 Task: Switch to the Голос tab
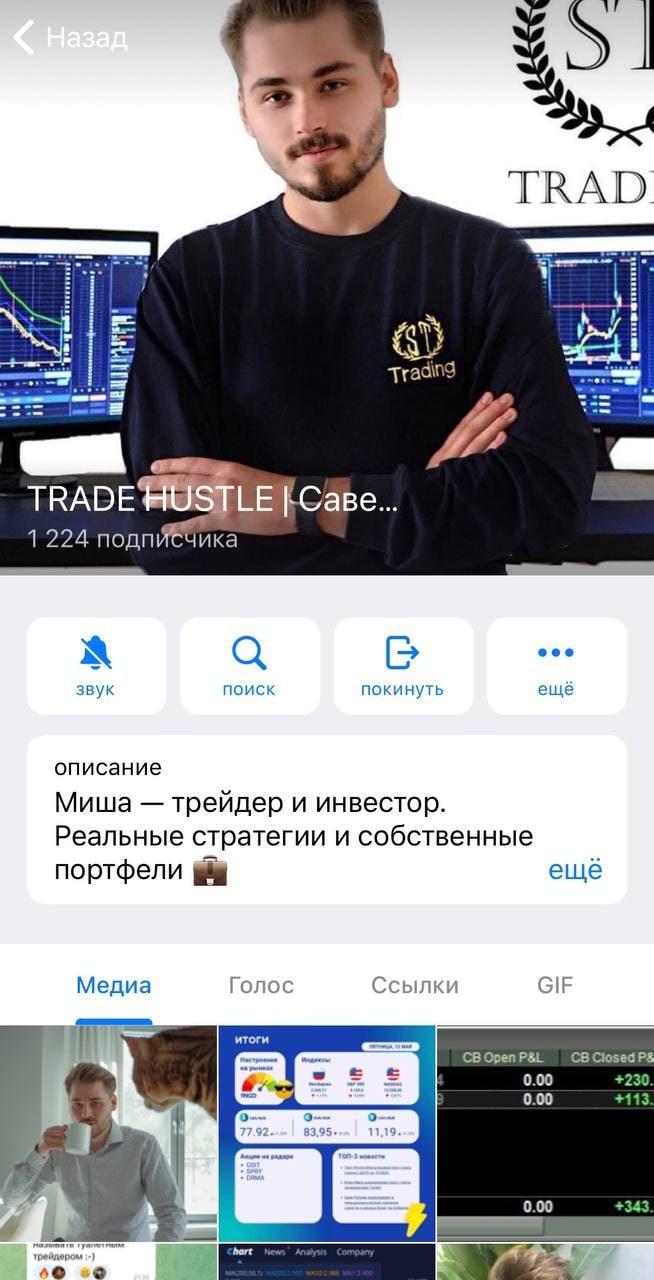(261, 985)
